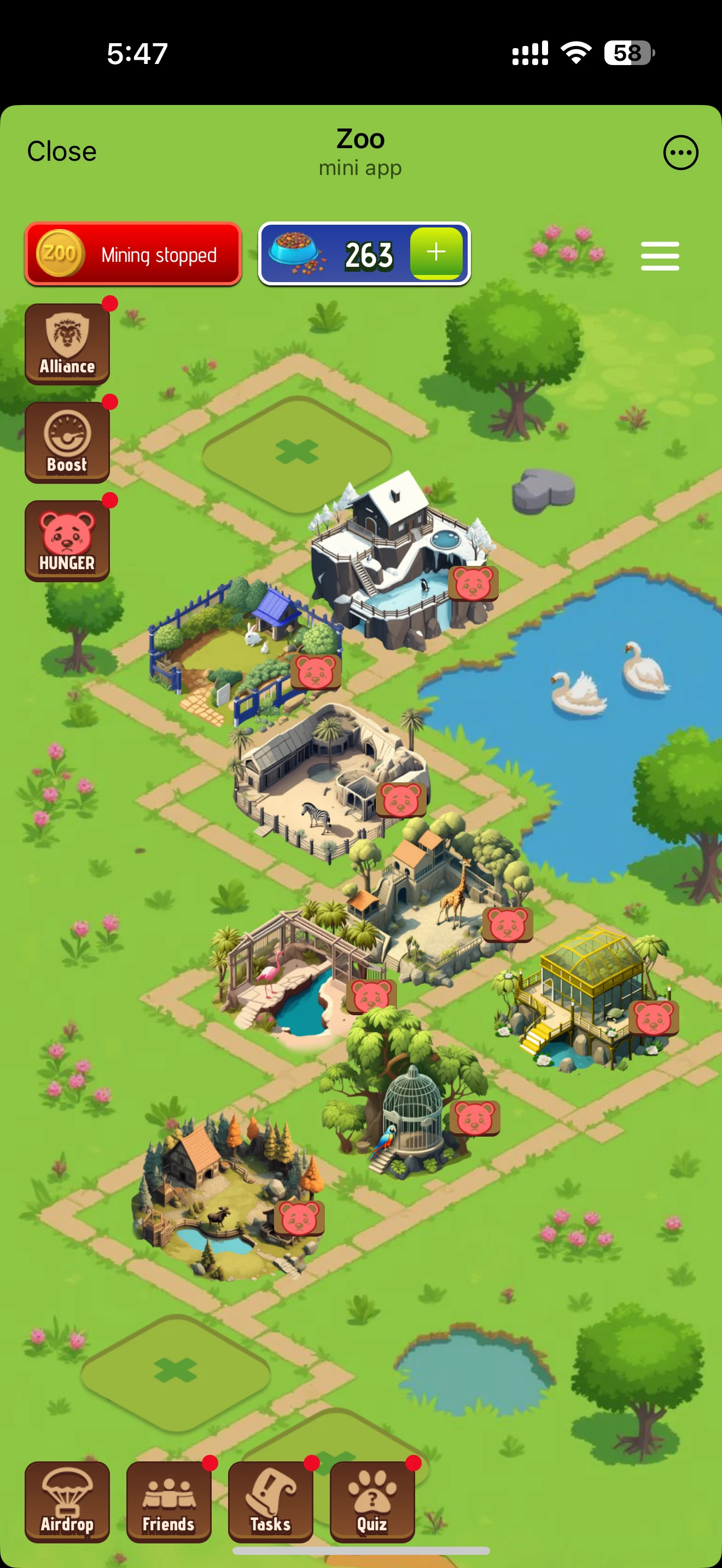The image size is (722, 1568).
Task: Feed the hungry flamingo enclosure
Action: click(371, 996)
